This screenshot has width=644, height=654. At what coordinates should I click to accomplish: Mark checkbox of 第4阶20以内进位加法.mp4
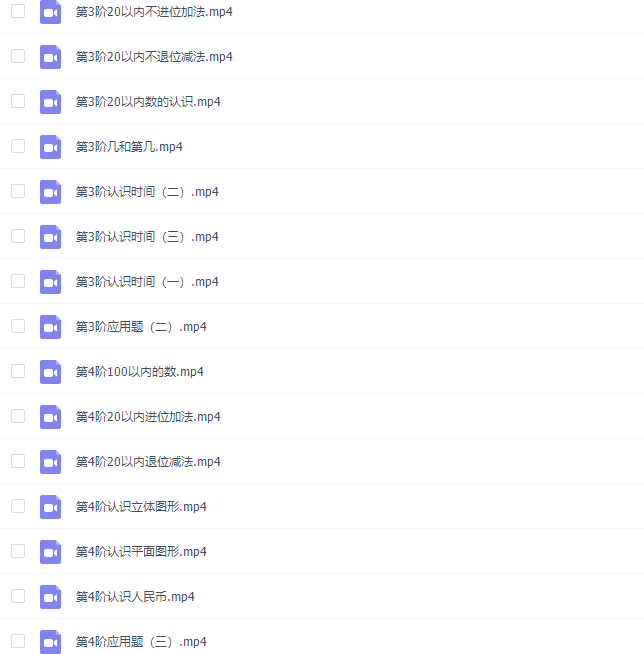[x=18, y=416]
